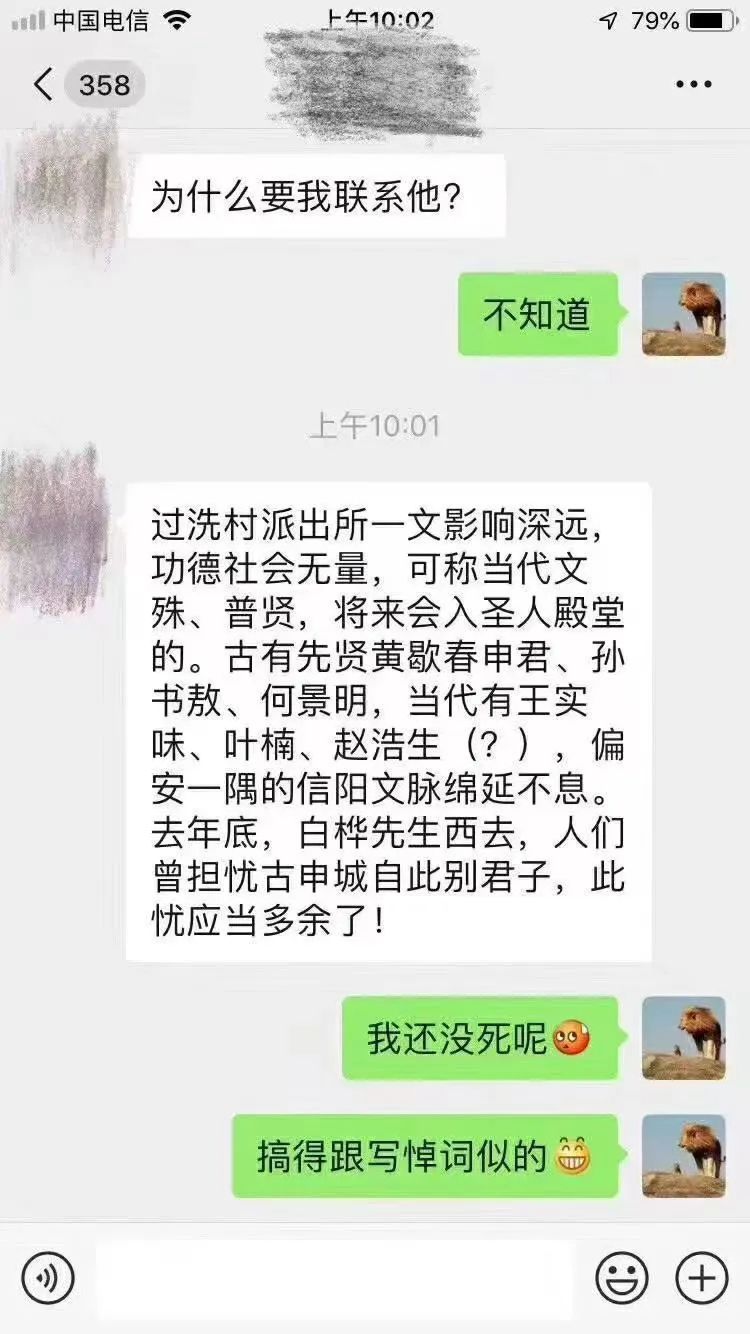The image size is (750, 1334).
Task: Switch to voice message input
Action: [48, 1277]
